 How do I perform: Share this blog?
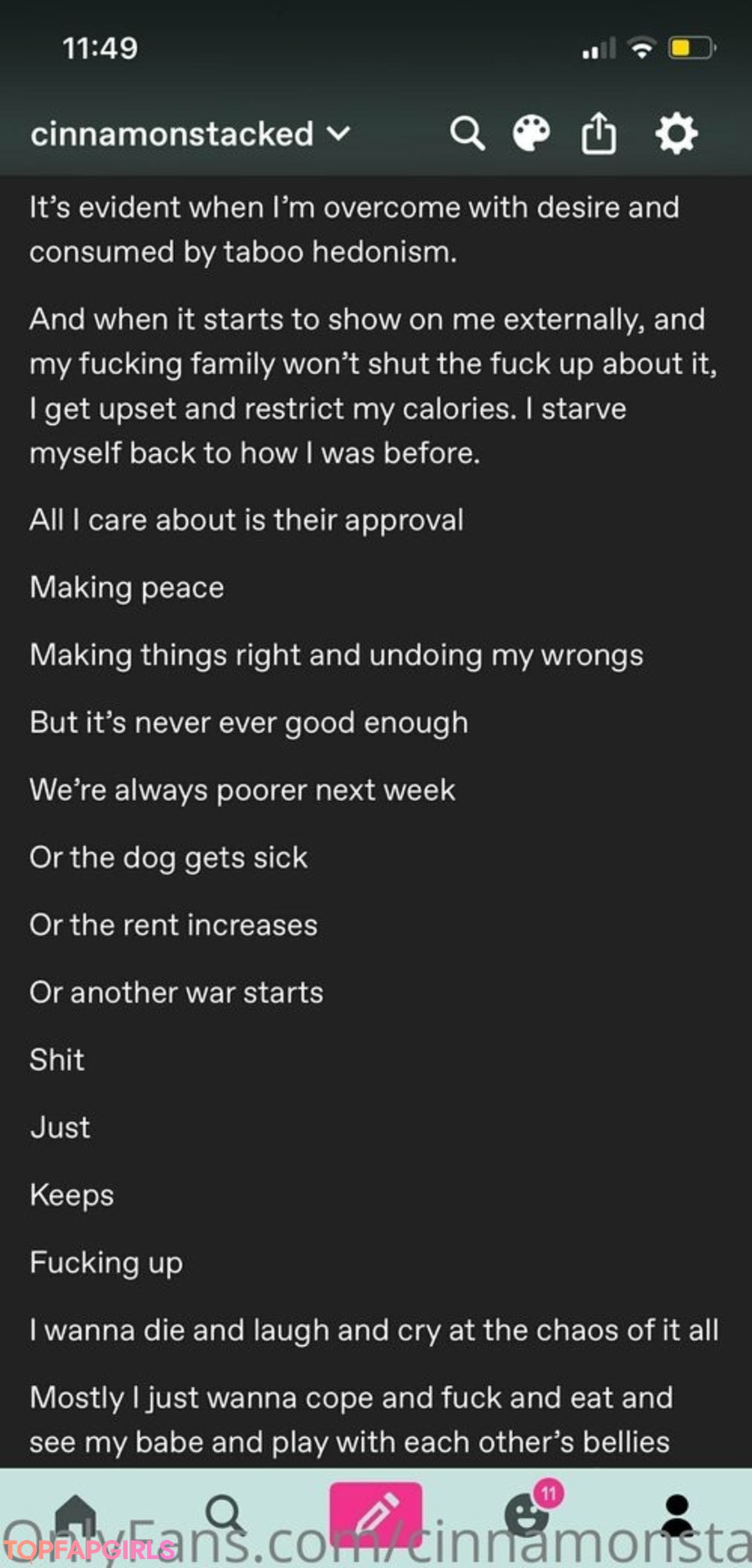pos(599,133)
